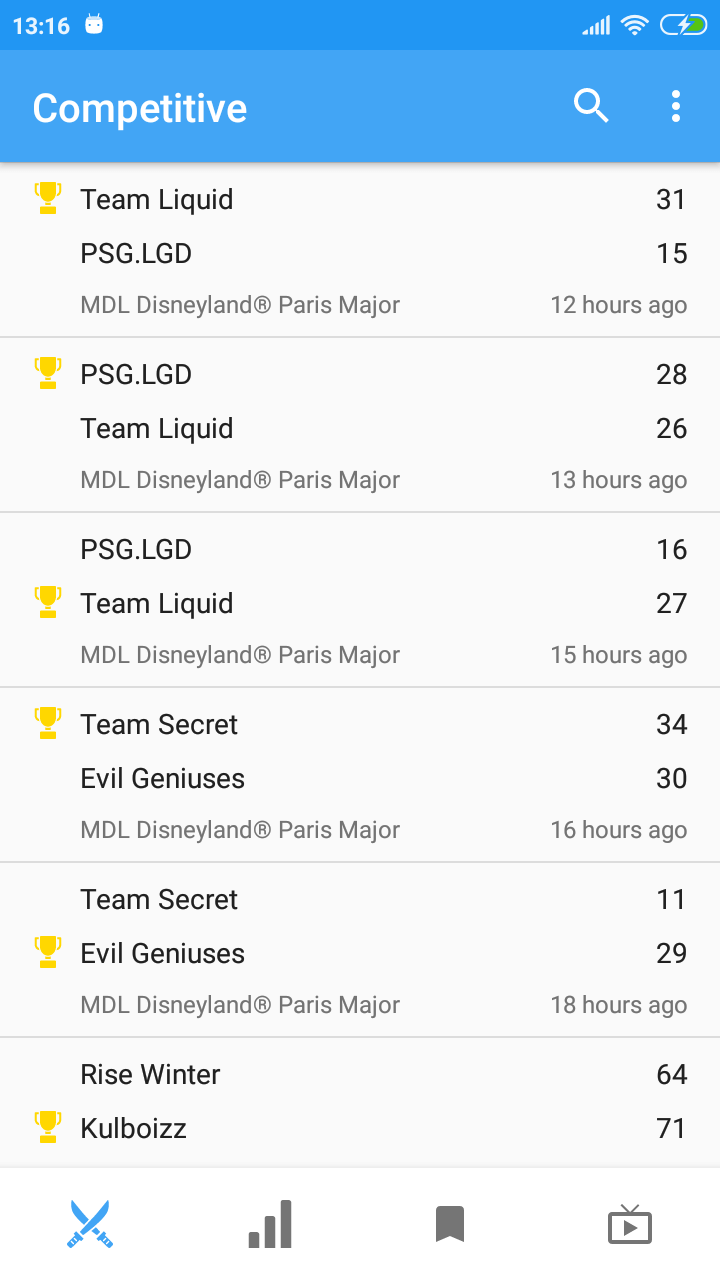Open the search icon in app bar
This screenshot has width=720, height=1280.
pos(591,106)
